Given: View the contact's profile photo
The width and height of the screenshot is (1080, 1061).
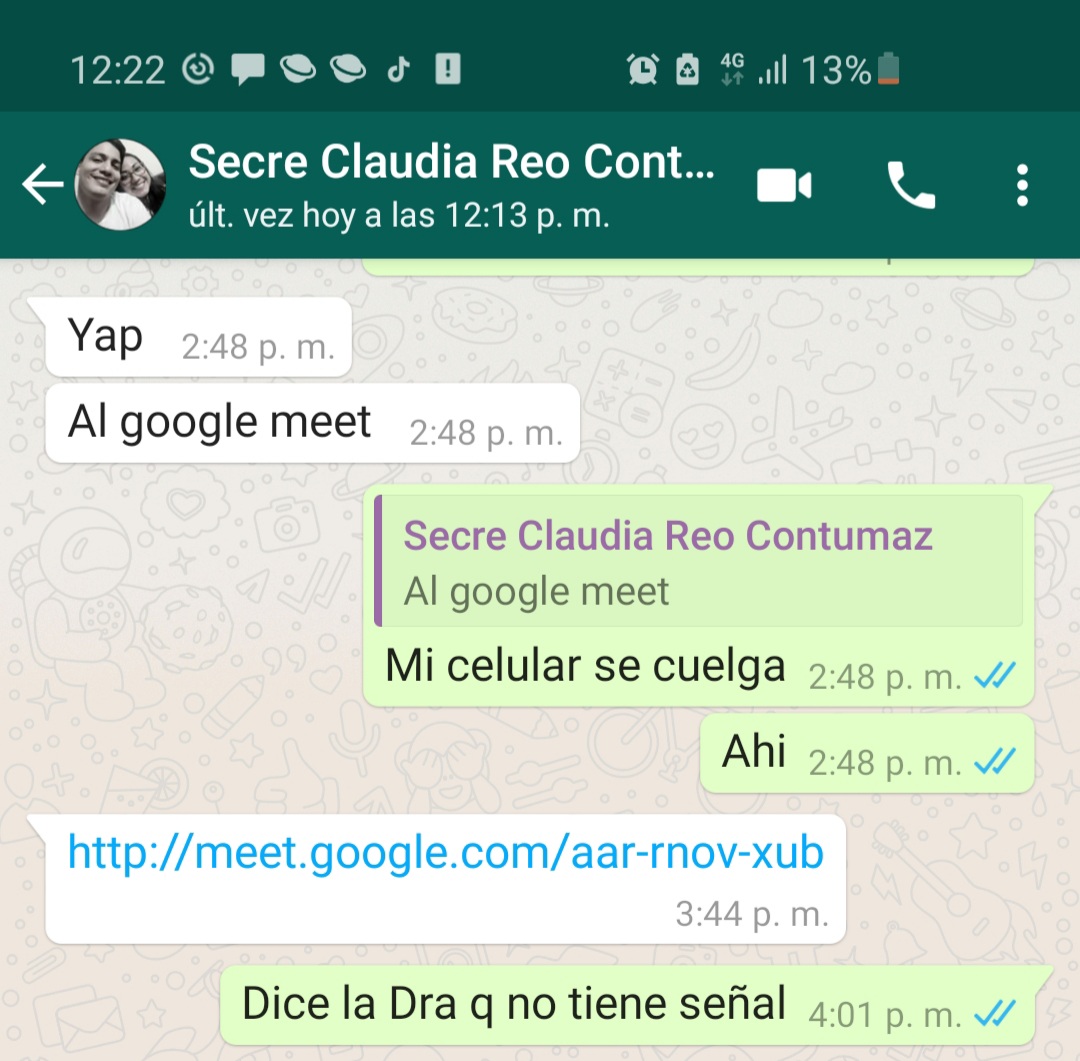Looking at the screenshot, I should (x=121, y=185).
